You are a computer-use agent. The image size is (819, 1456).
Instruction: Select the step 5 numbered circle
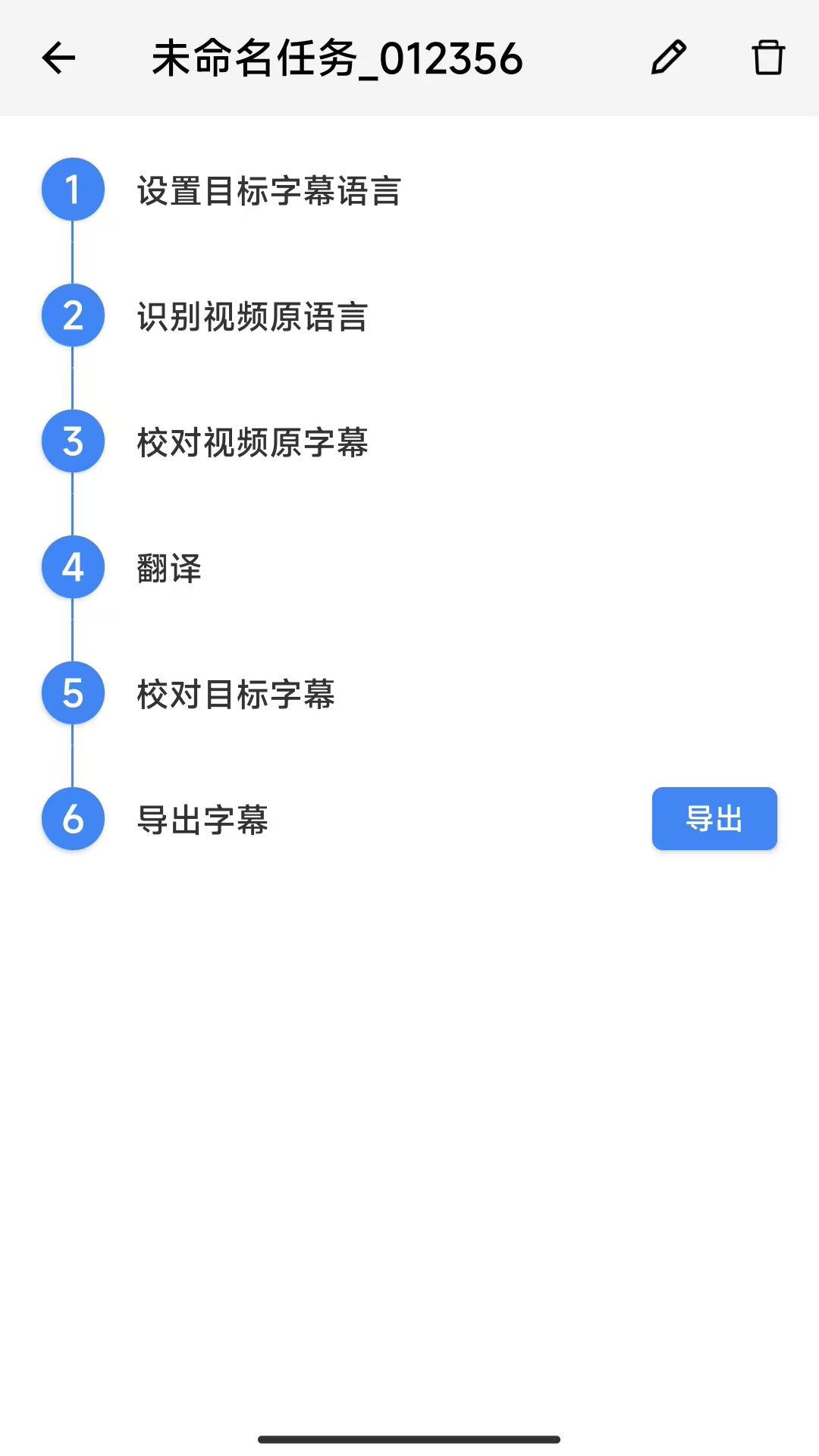point(72,692)
